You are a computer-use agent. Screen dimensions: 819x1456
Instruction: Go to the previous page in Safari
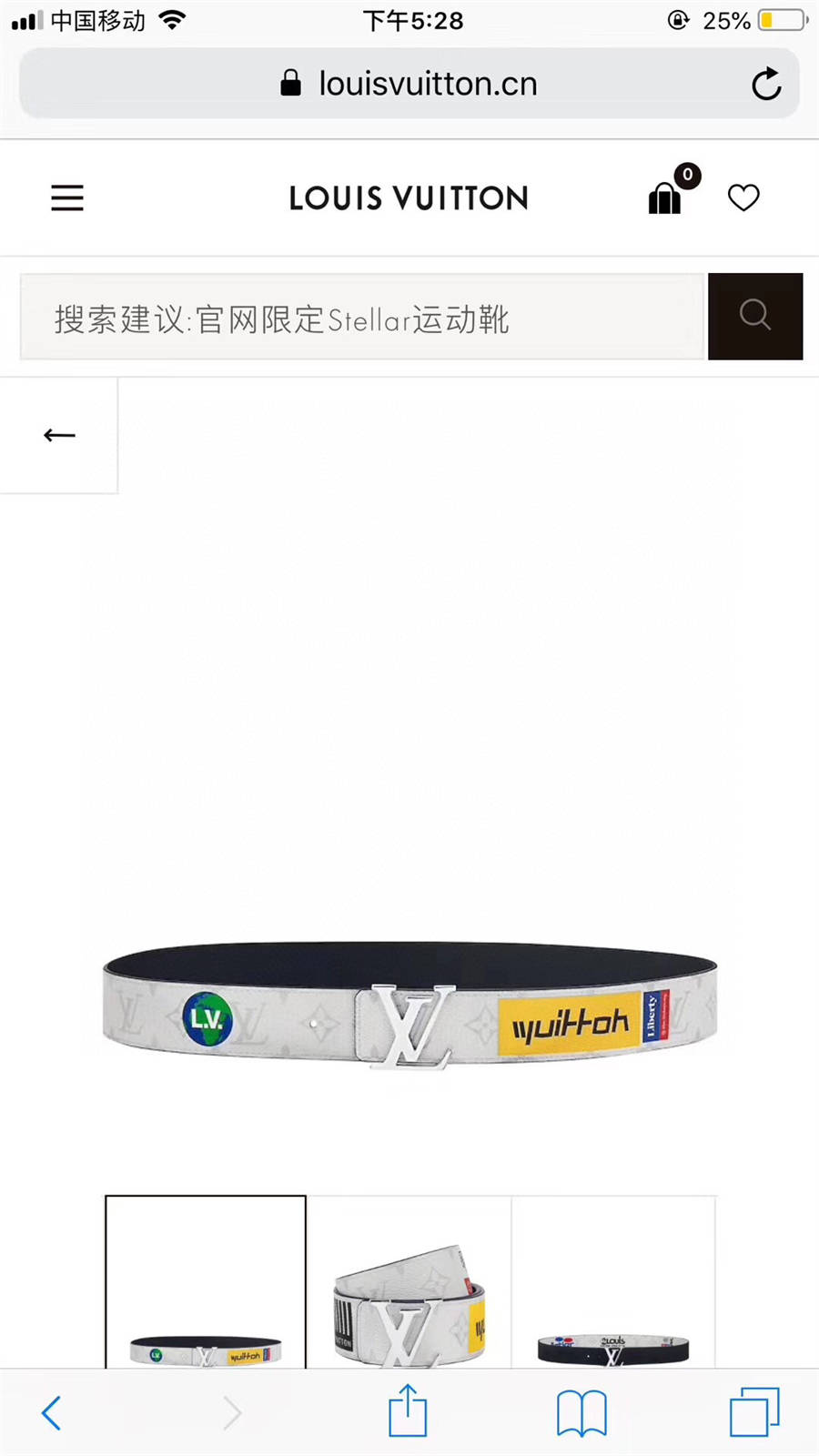coord(52,1412)
